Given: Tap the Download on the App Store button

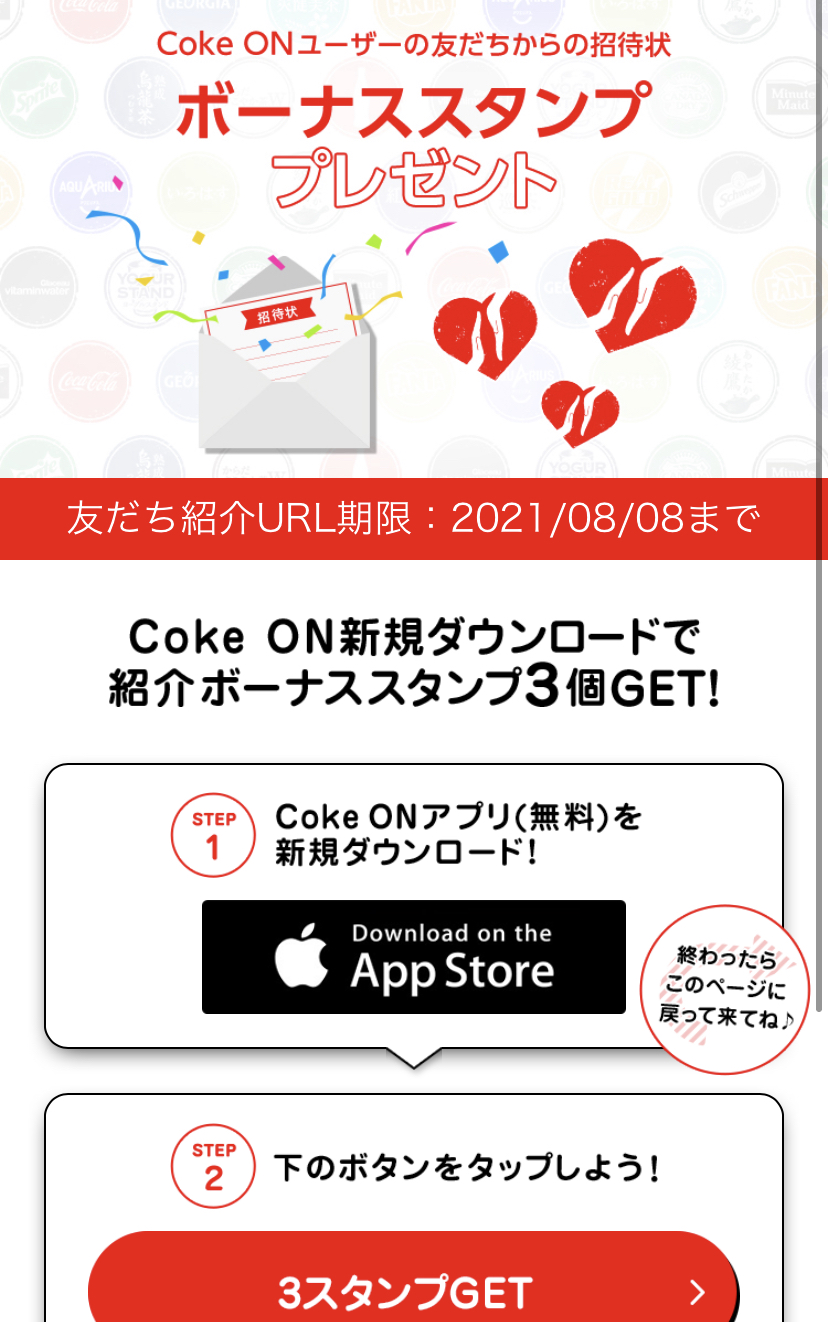Looking at the screenshot, I should [413, 957].
